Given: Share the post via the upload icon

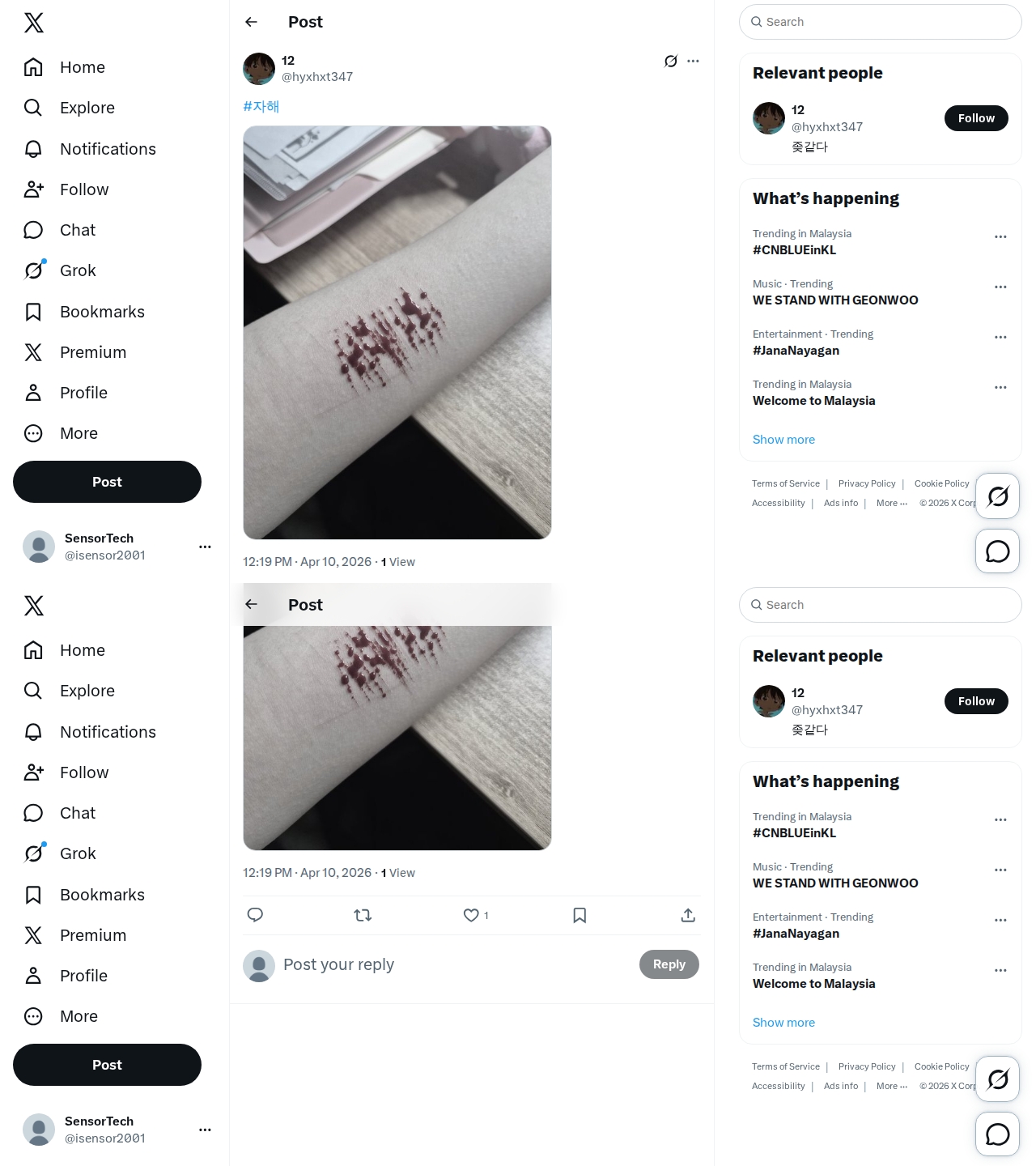Looking at the screenshot, I should click(x=688, y=915).
